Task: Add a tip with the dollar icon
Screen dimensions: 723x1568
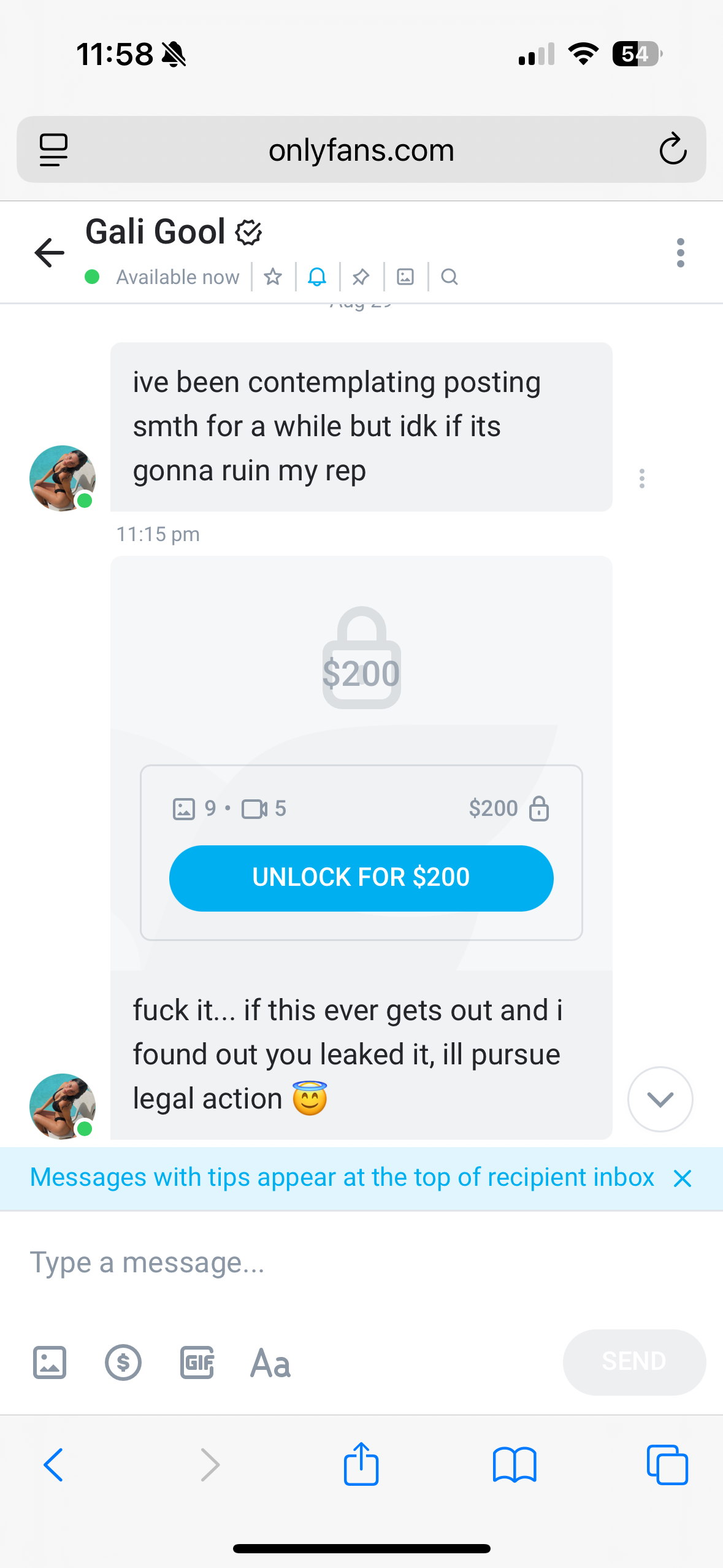Action: [x=123, y=1362]
